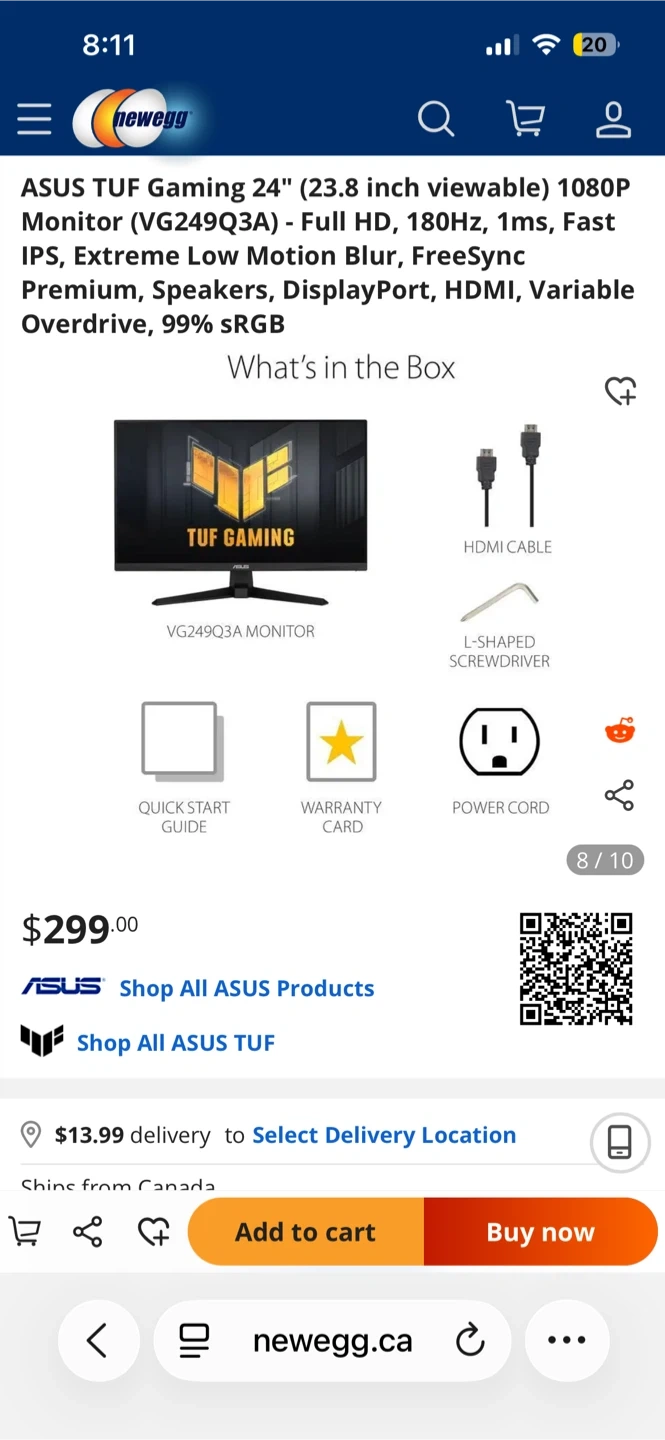Reload the newegg.ca page
This screenshot has width=665, height=1440.
pyautogui.click(x=469, y=1340)
